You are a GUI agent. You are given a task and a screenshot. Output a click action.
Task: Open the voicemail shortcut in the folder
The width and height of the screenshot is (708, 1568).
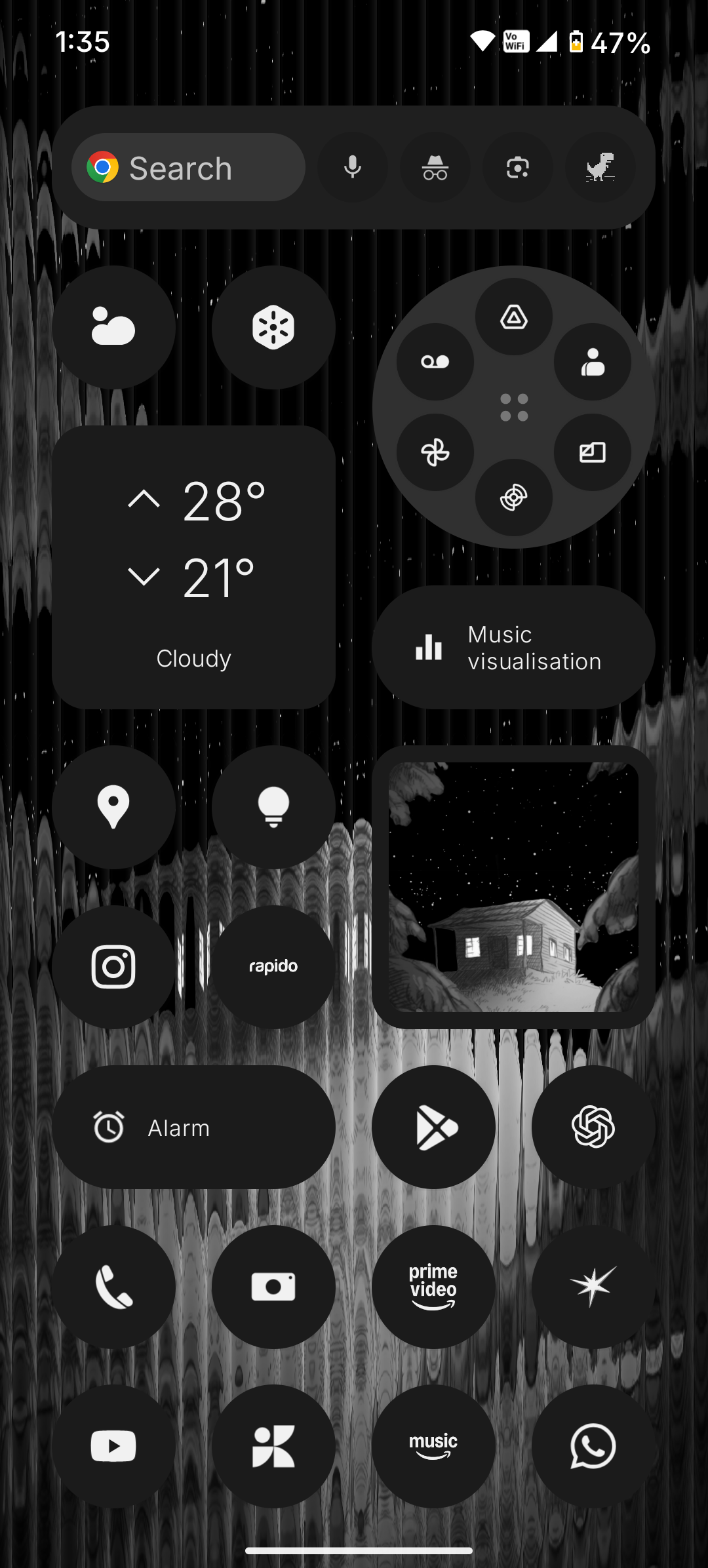[435, 362]
